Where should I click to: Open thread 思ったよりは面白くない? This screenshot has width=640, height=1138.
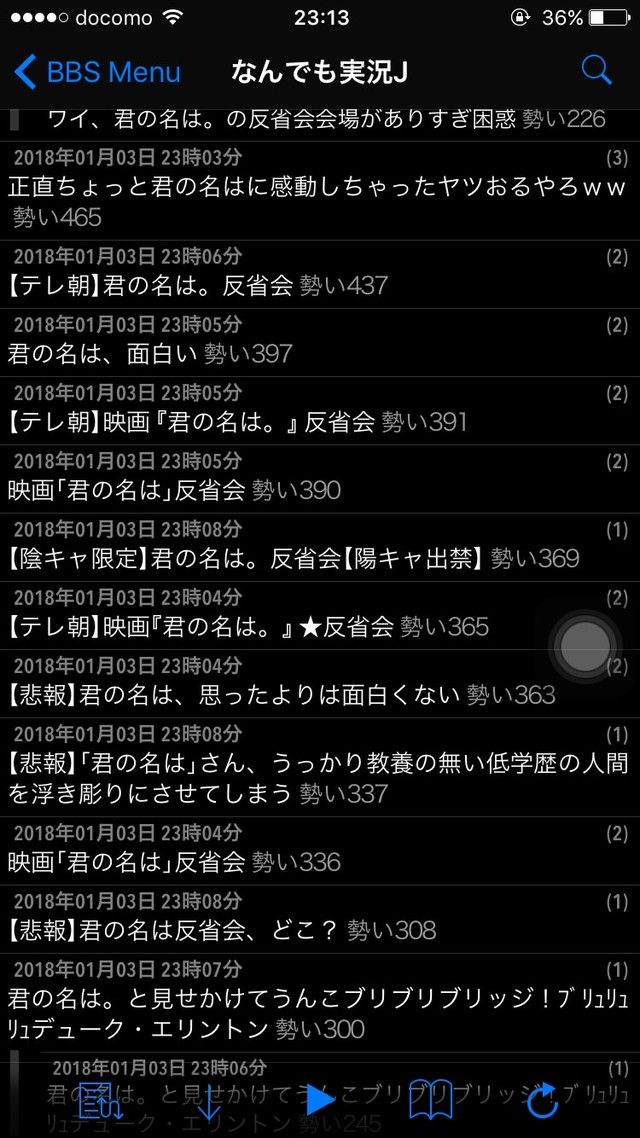click(320, 683)
